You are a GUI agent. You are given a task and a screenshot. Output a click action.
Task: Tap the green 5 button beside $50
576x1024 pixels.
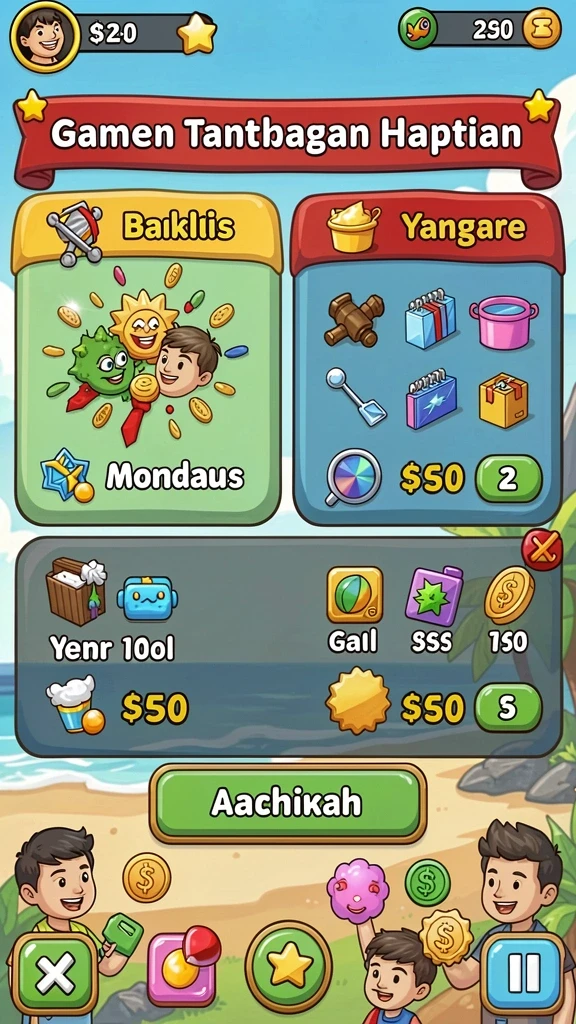coord(507,708)
